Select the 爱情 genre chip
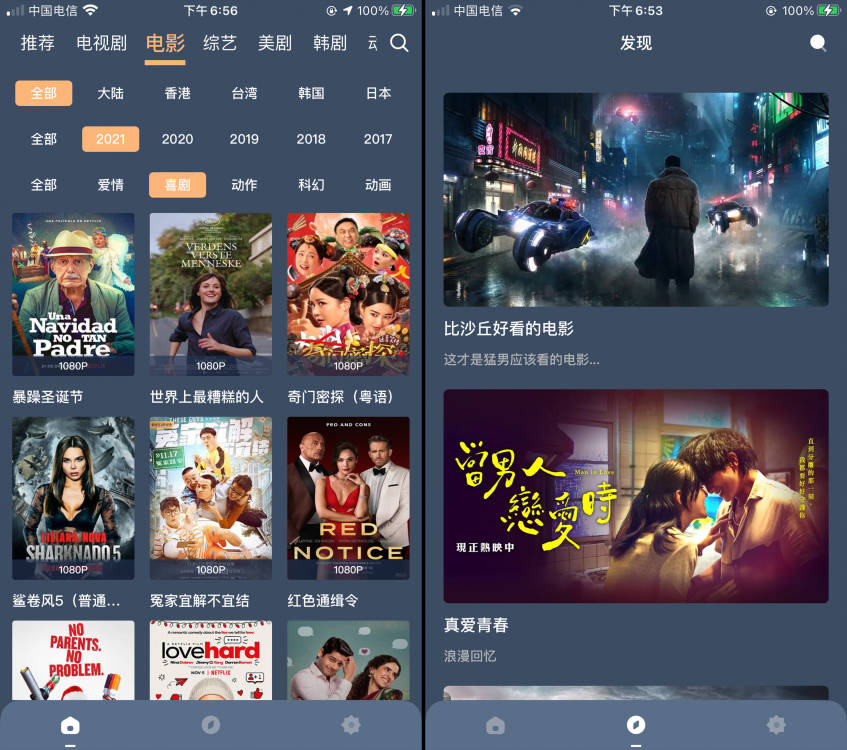The image size is (847, 750). [111, 185]
